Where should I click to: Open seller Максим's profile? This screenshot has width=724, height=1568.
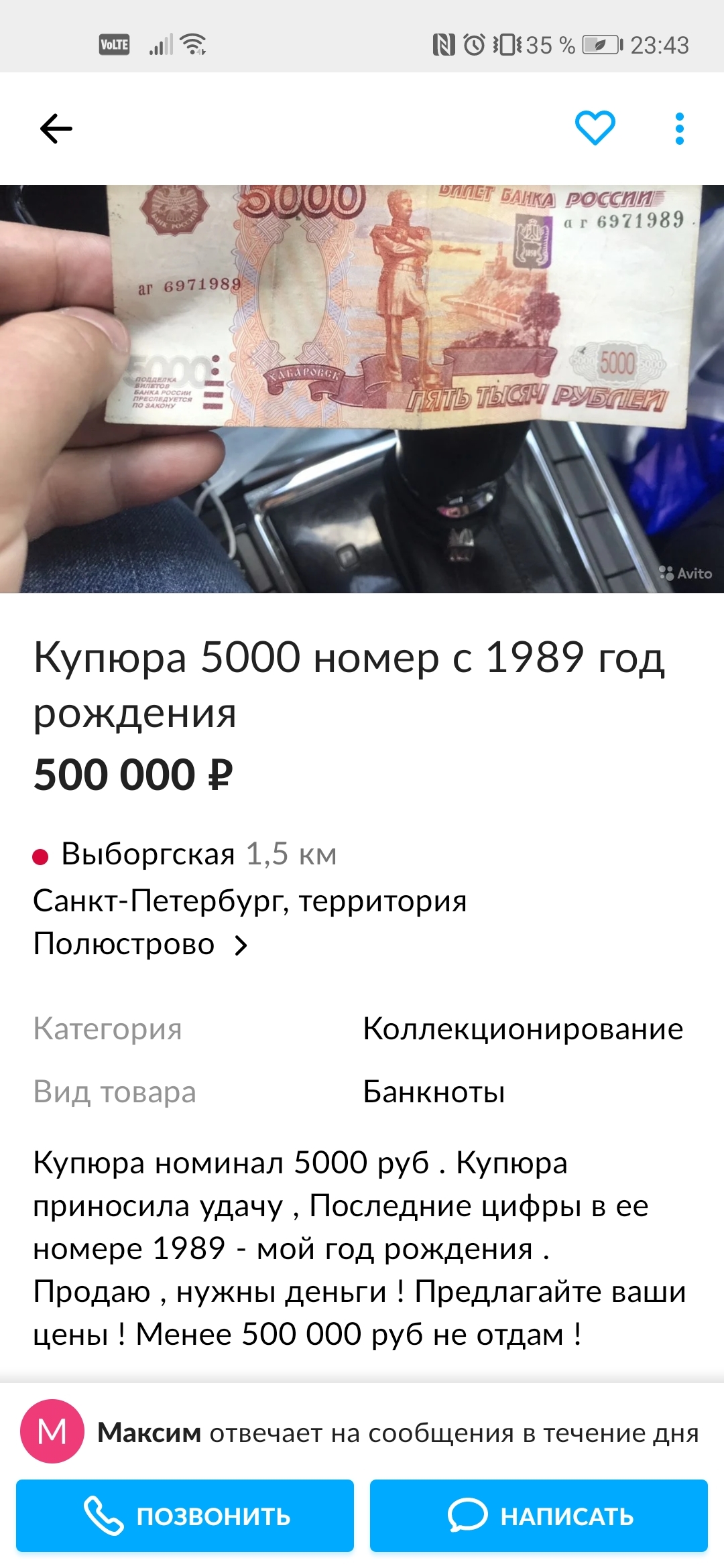(52, 1431)
